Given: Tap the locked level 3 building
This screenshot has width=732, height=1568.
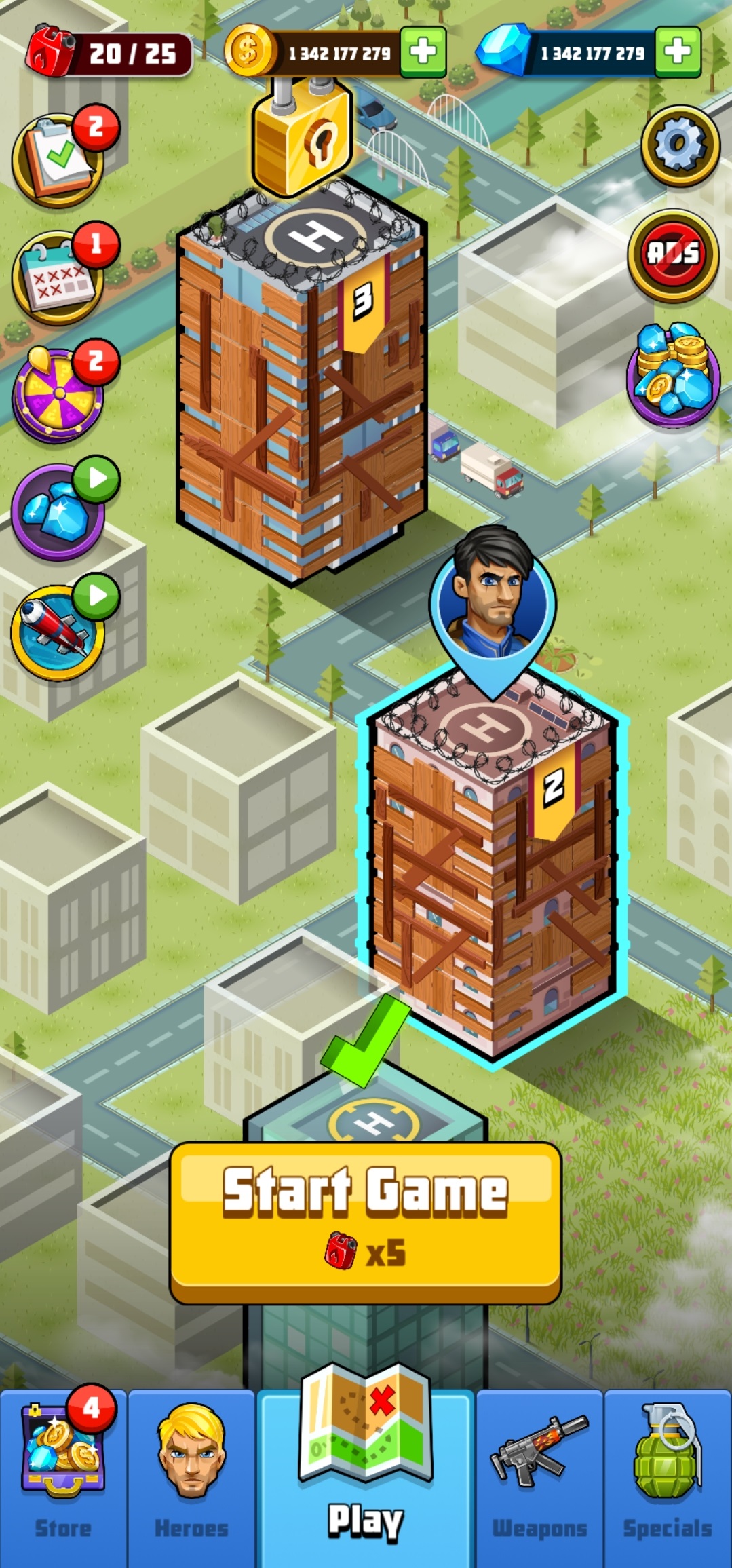Looking at the screenshot, I should click(302, 380).
